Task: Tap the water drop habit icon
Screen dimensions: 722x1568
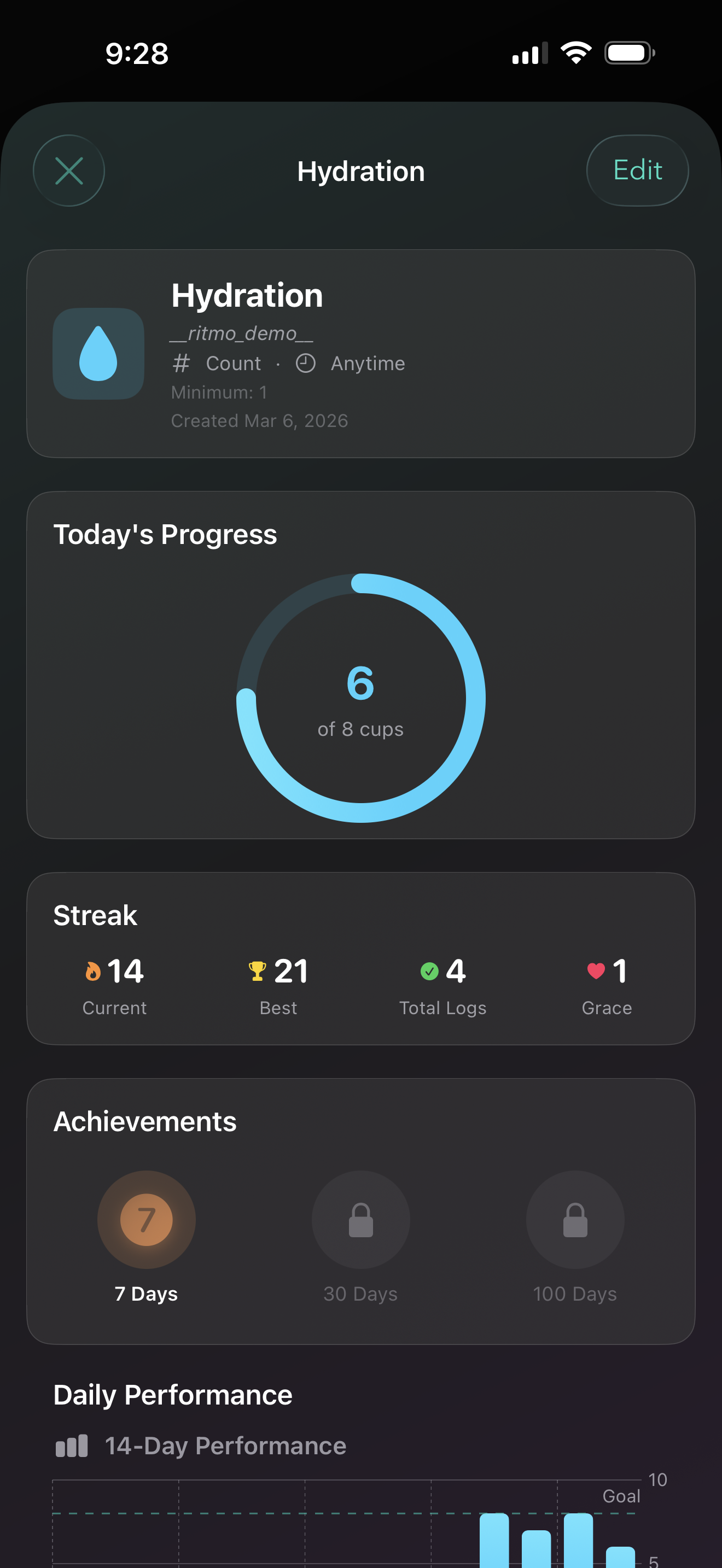Action: tap(98, 354)
